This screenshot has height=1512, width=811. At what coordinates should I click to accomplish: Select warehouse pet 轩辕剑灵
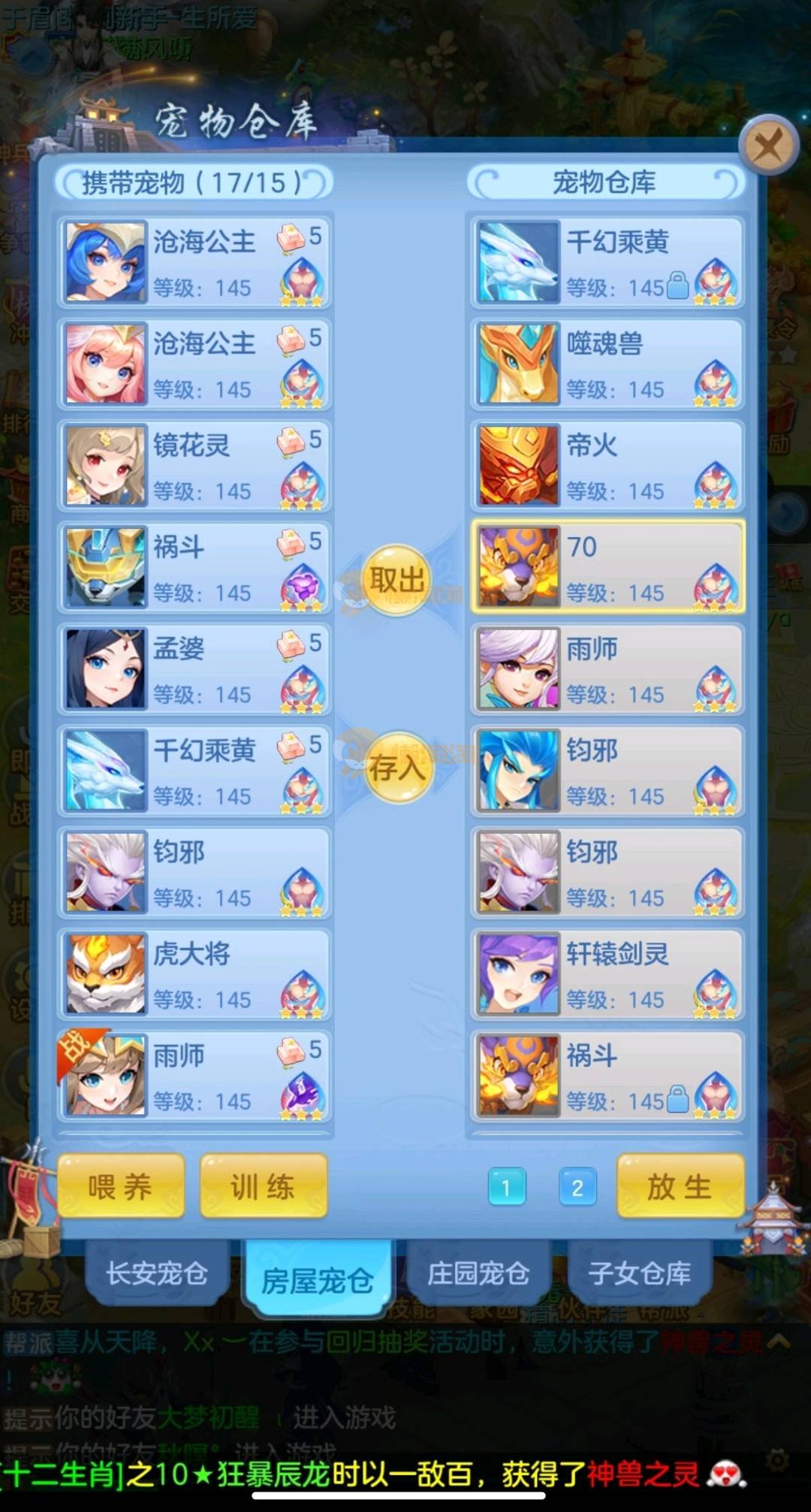[607, 974]
